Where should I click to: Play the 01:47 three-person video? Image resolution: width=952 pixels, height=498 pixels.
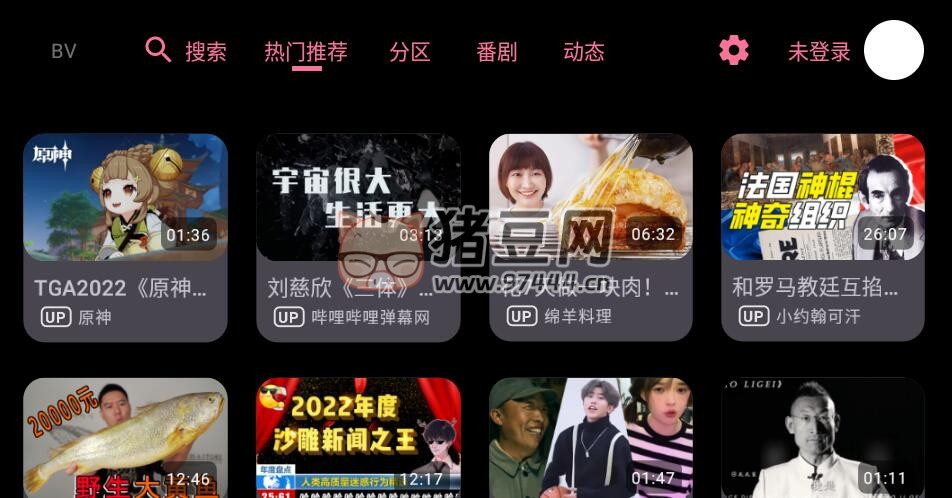click(591, 438)
